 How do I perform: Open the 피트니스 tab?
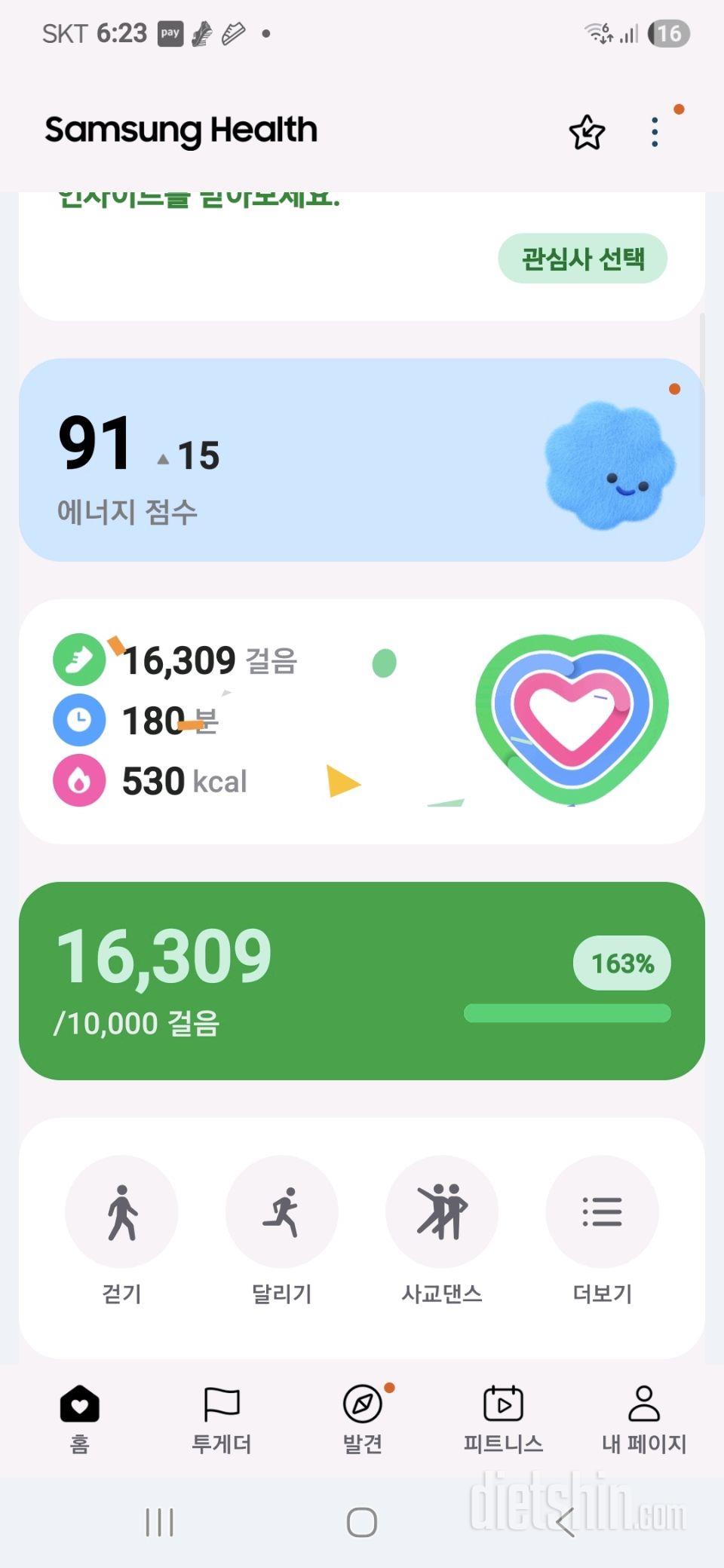pos(503,1419)
